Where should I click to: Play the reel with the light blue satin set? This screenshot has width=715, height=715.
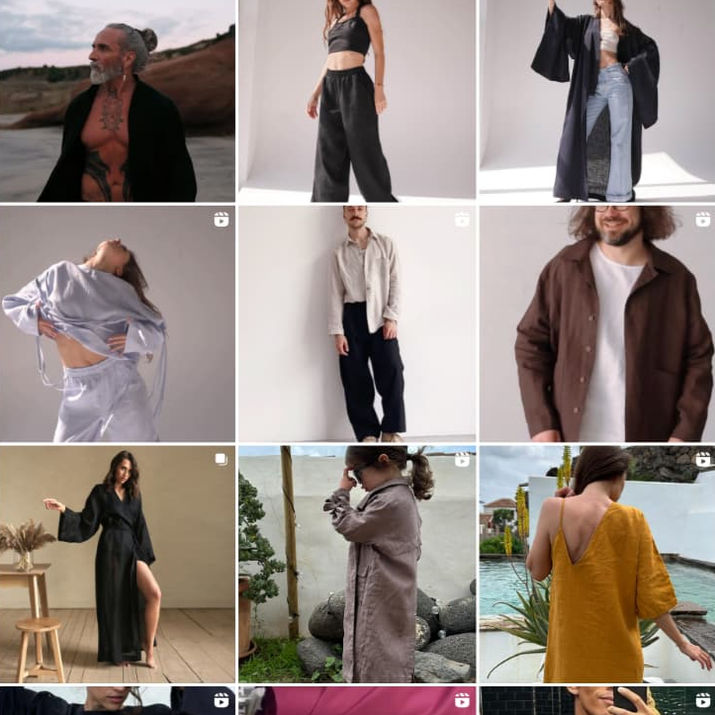pos(117,323)
